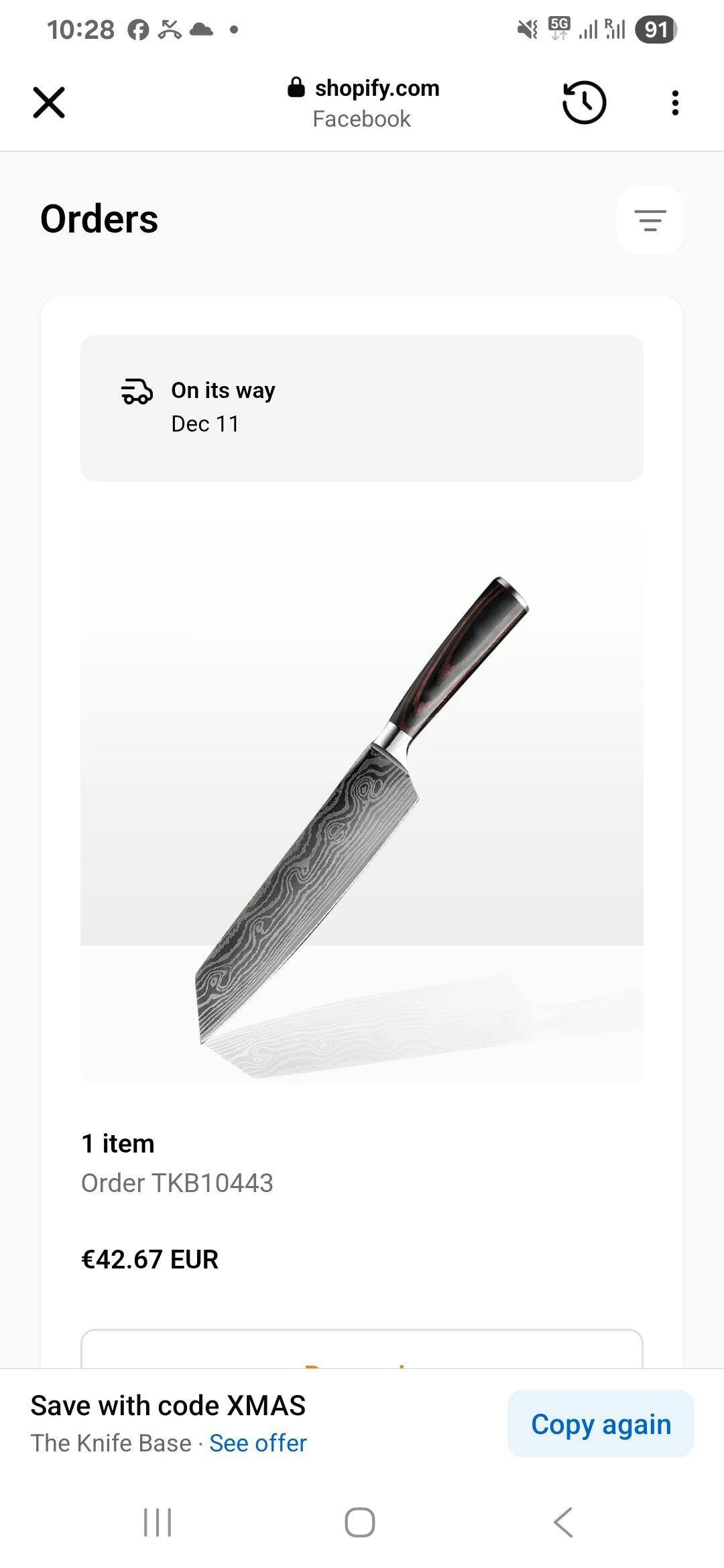Close the in-app browser
Screen dimensions: 724x1568
(49, 103)
